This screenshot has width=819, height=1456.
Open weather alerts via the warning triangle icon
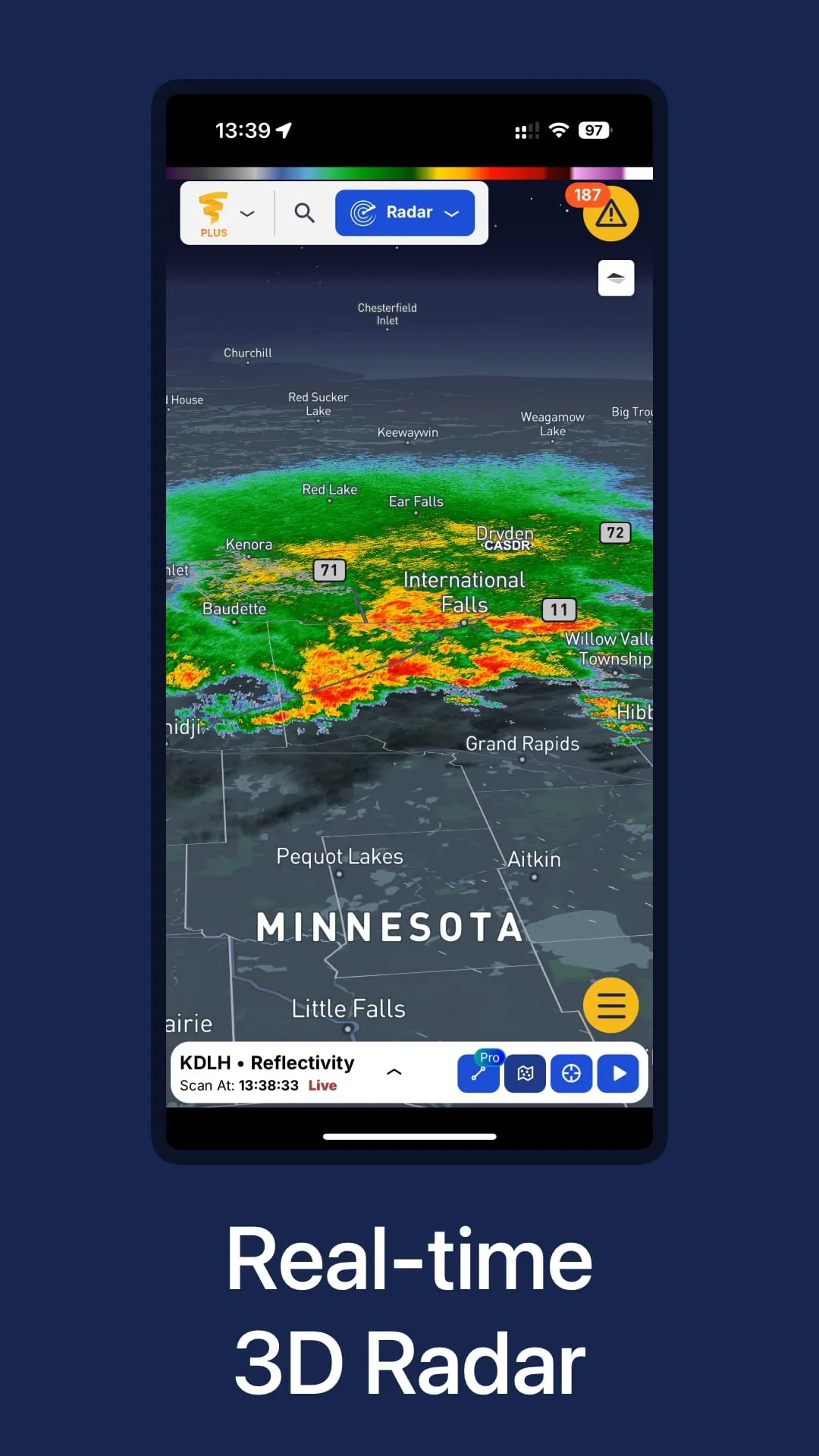(x=611, y=215)
